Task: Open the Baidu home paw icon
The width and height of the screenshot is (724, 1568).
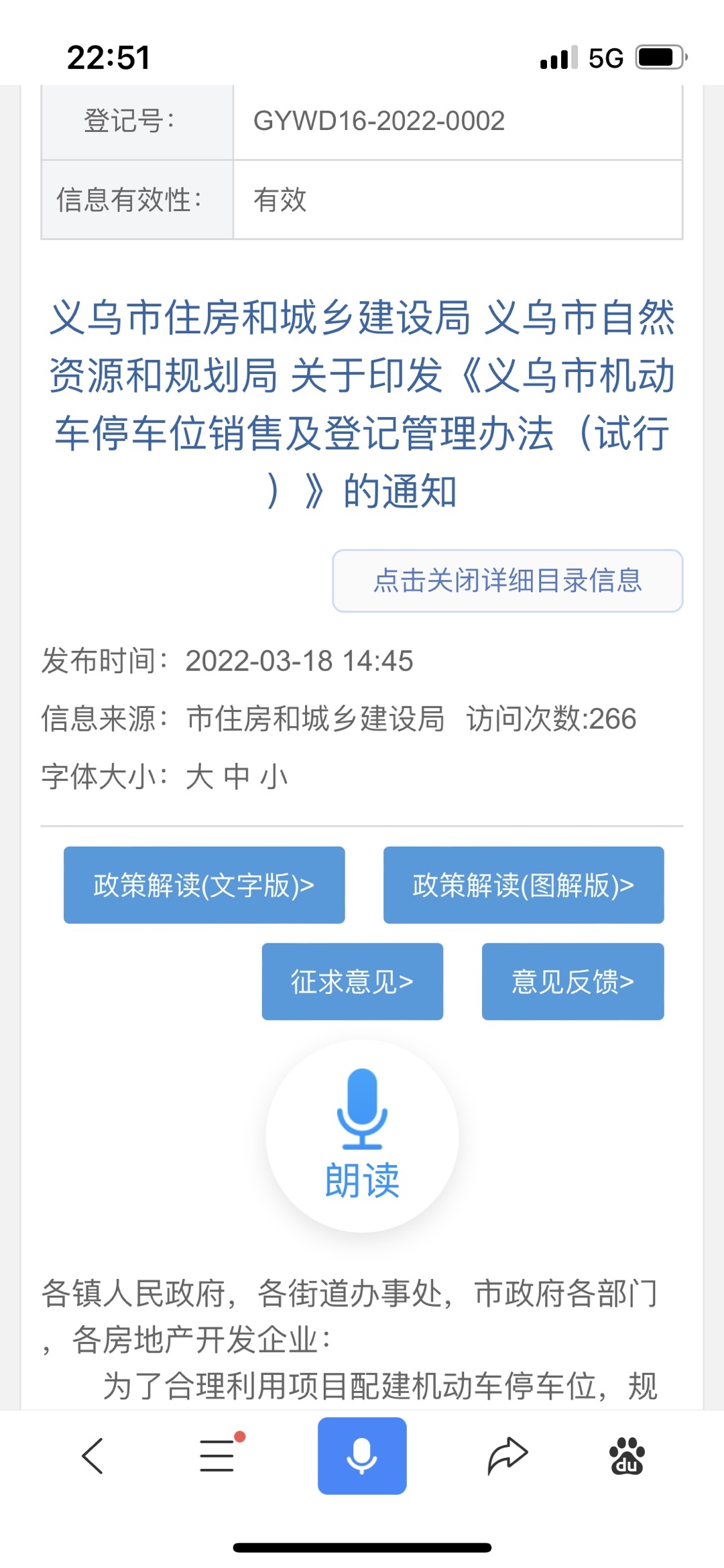Action: click(x=627, y=1456)
